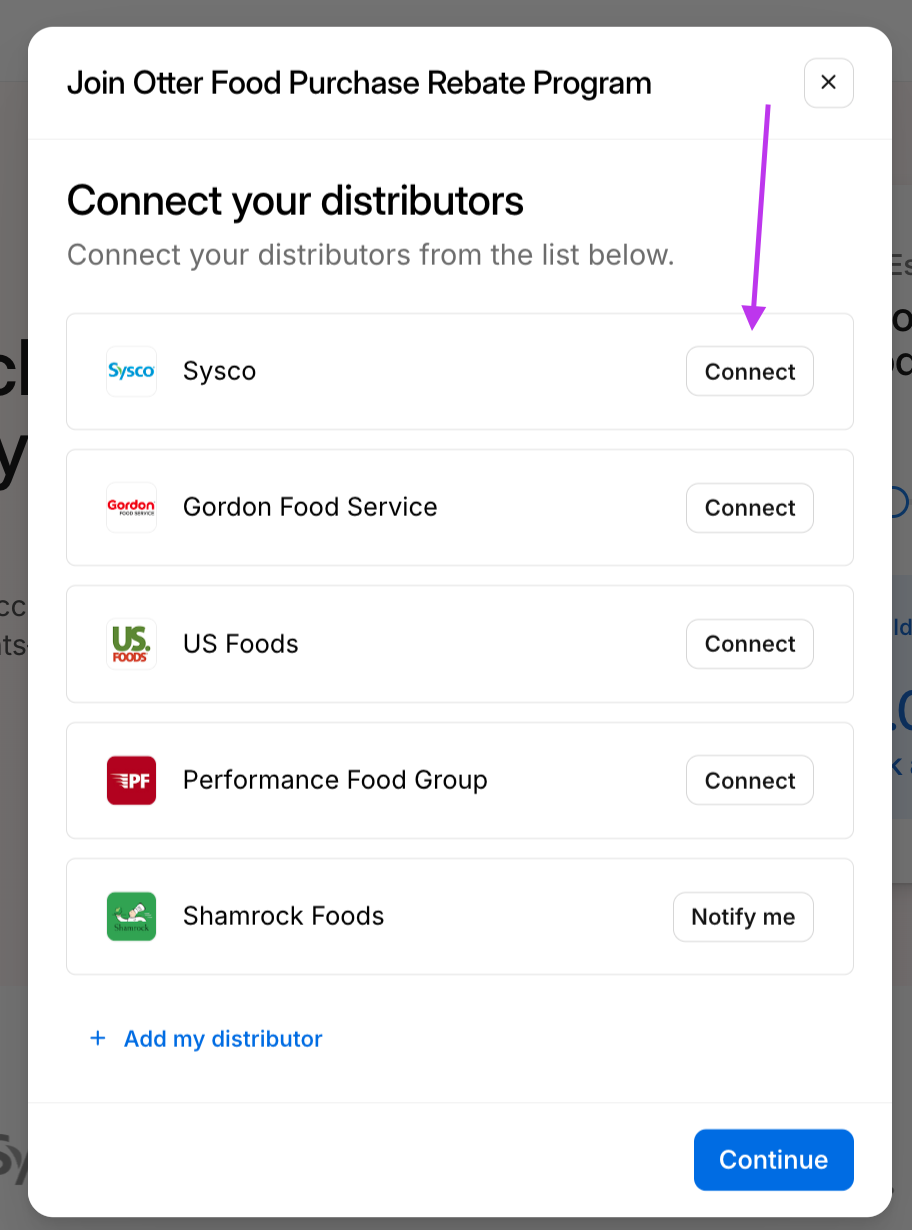
Task: Click the Gordon Food Service logo
Action: (x=131, y=507)
